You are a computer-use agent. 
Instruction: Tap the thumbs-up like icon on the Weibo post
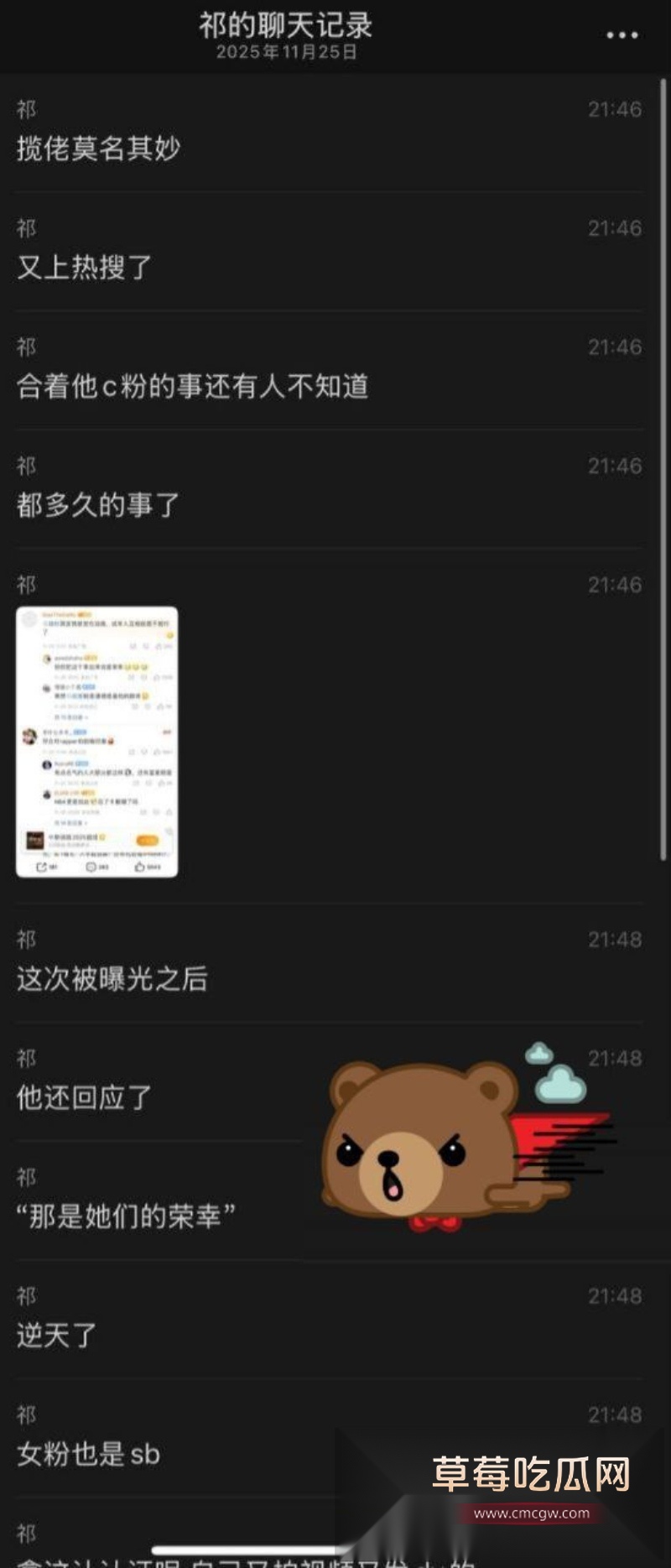[140, 866]
